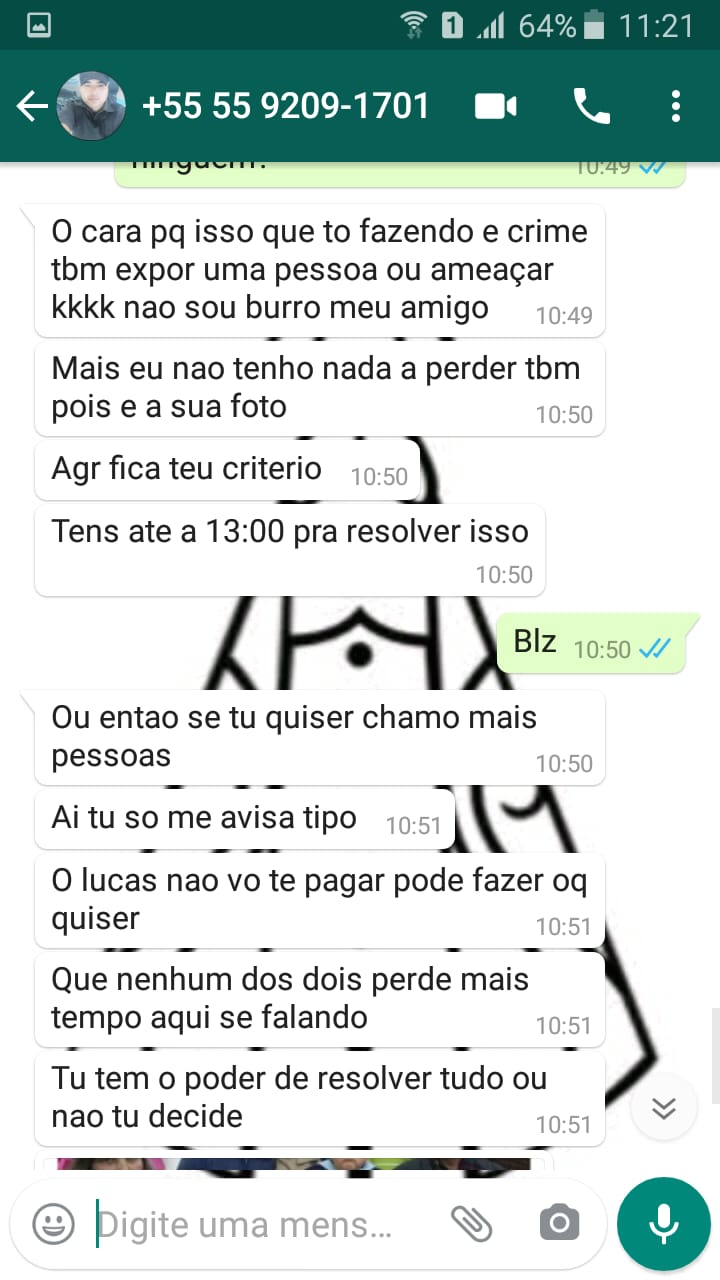Open the camera to send a photo
Screen dimensions: 720x1280
tap(559, 1223)
